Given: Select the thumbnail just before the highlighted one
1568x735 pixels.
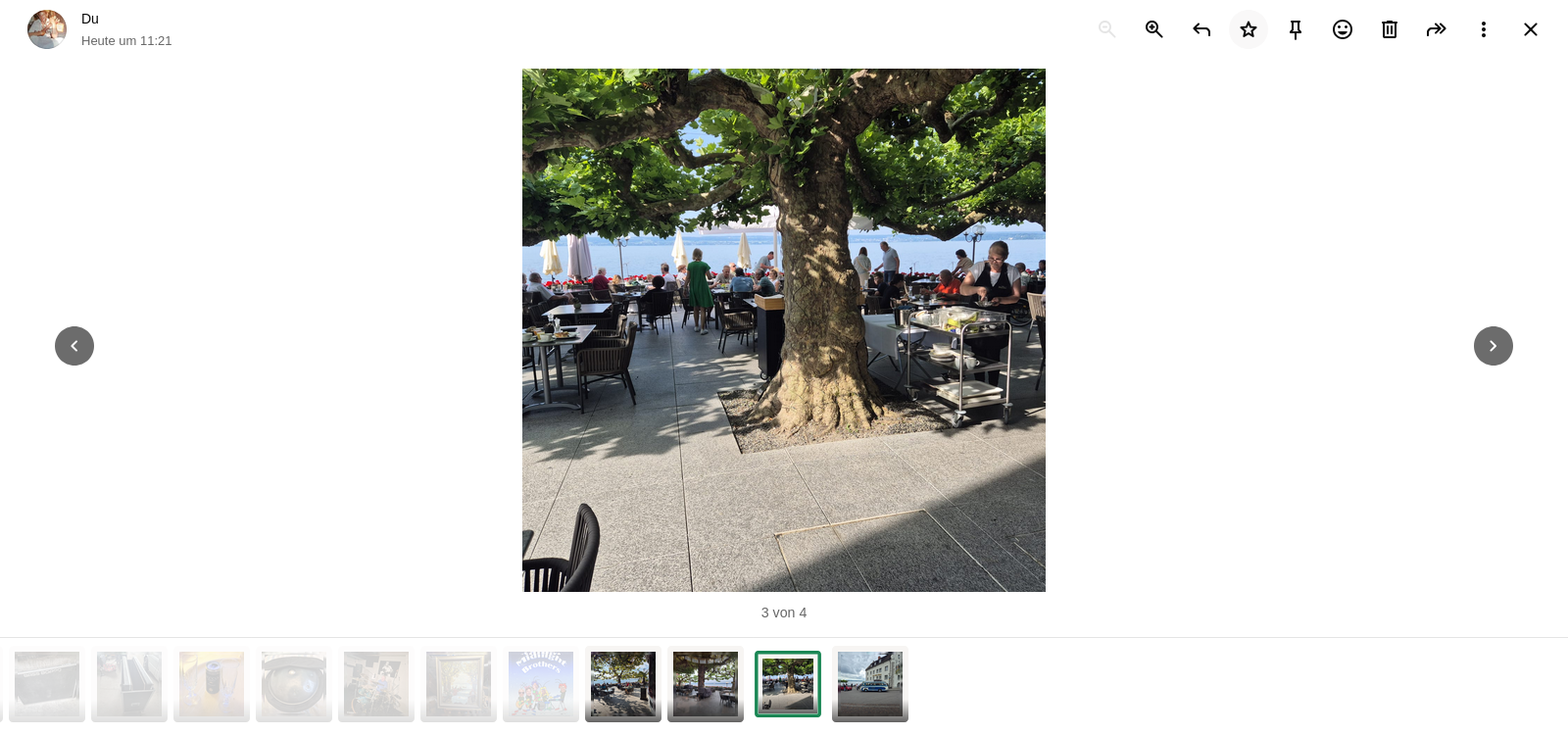Looking at the screenshot, I should (x=706, y=683).
